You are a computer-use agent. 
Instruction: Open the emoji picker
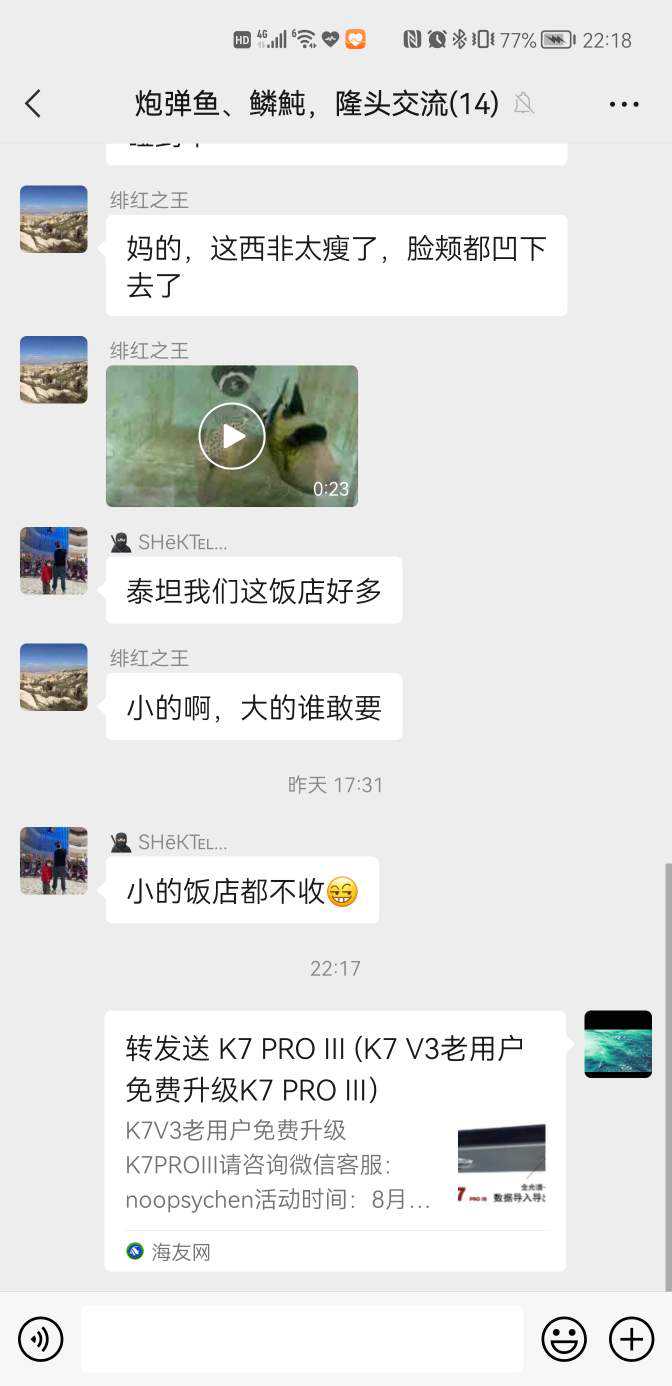(x=564, y=1339)
